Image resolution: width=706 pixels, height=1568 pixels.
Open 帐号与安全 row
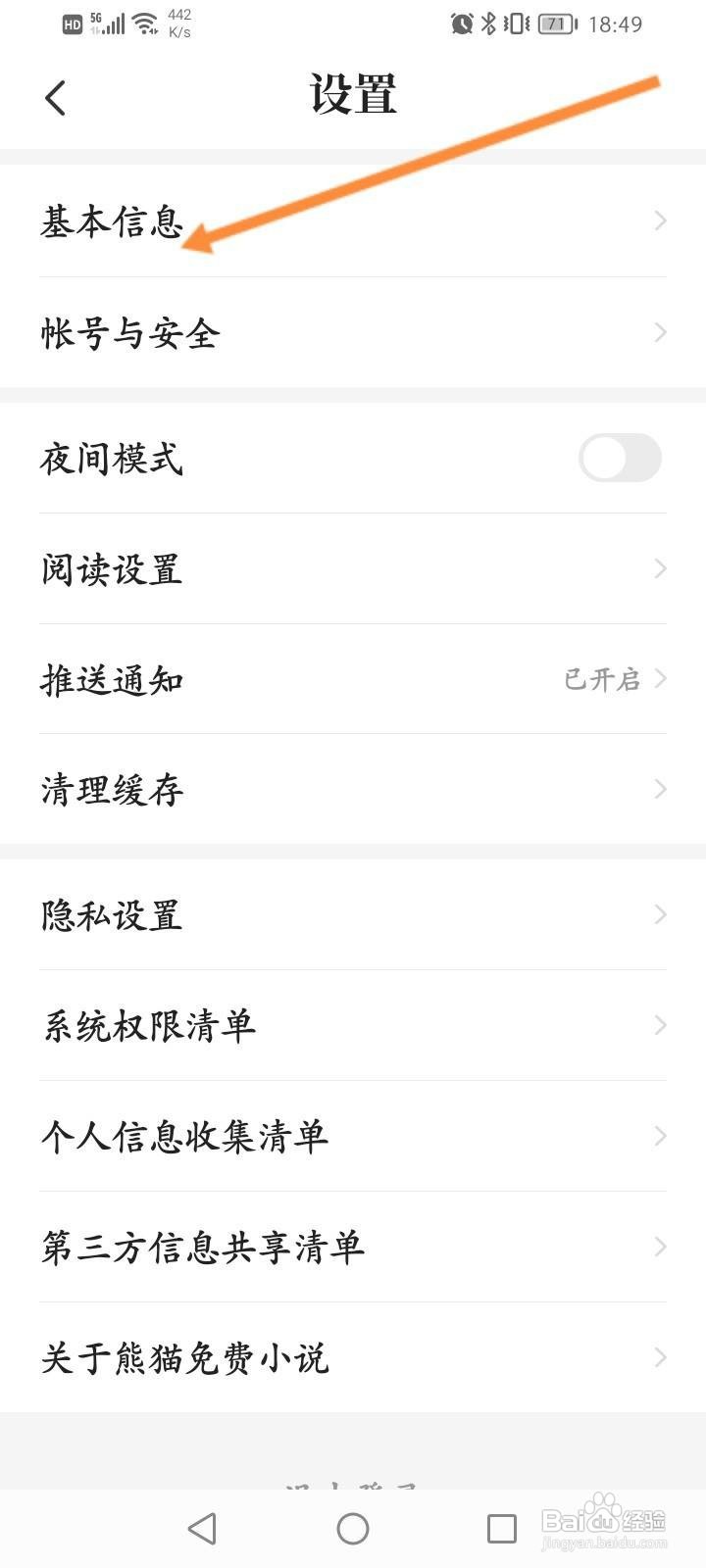point(353,333)
